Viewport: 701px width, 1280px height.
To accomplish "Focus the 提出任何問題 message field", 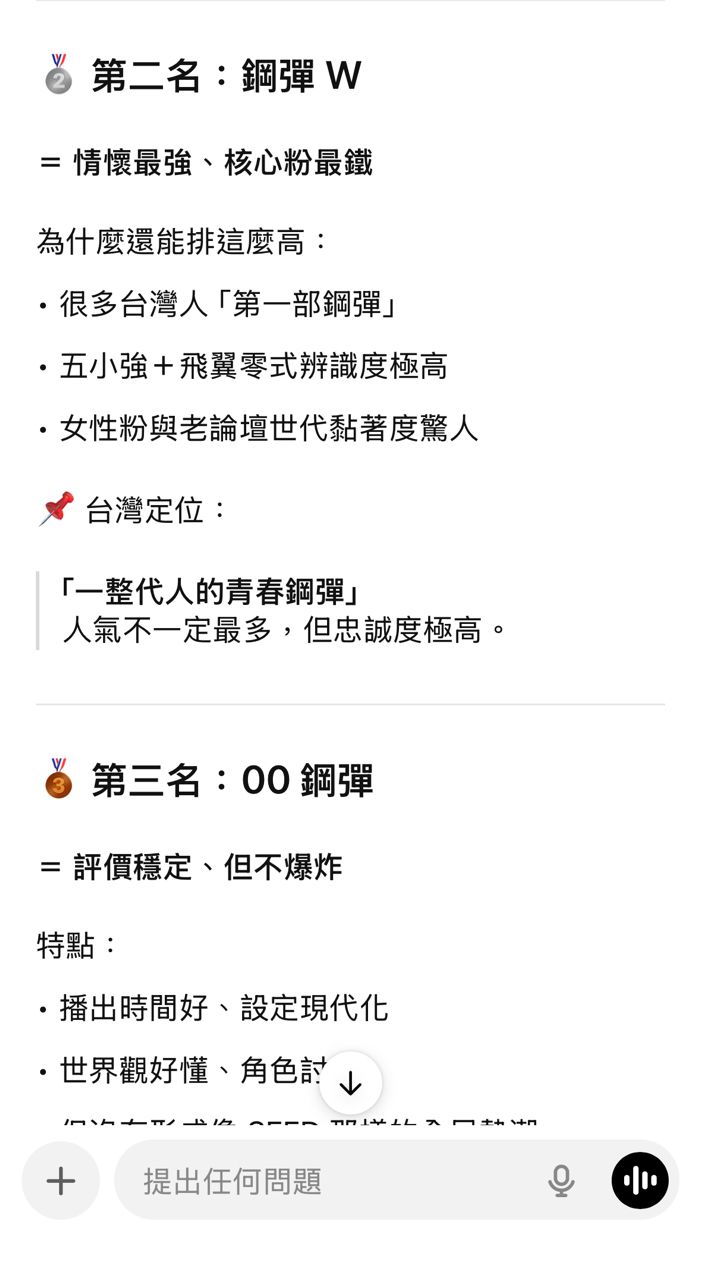I will (330, 1181).
